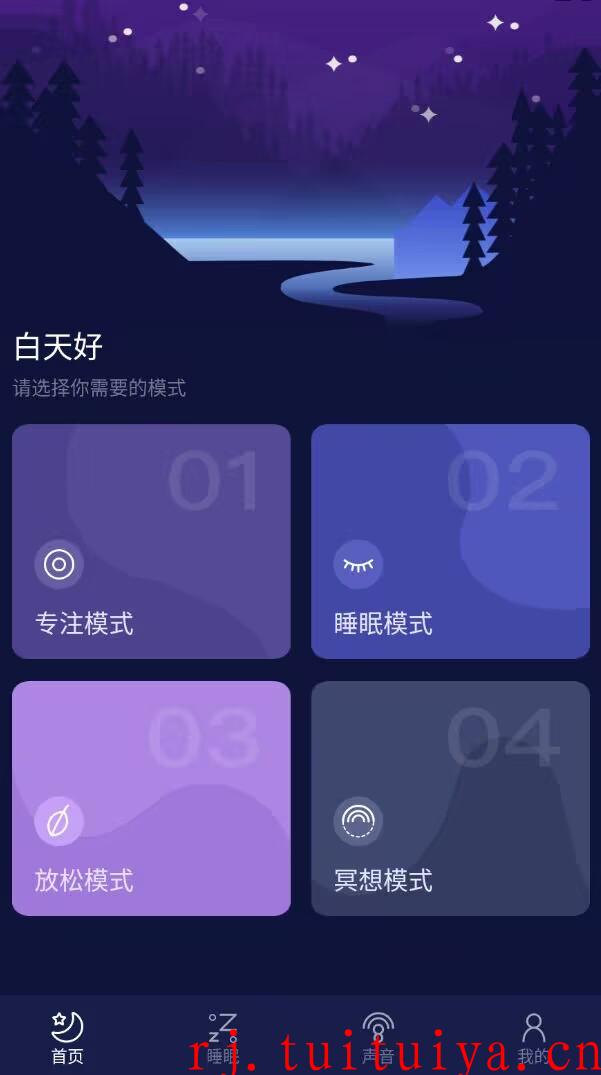
Task: Go to the 首页 tab
Action: [x=67, y=1038]
